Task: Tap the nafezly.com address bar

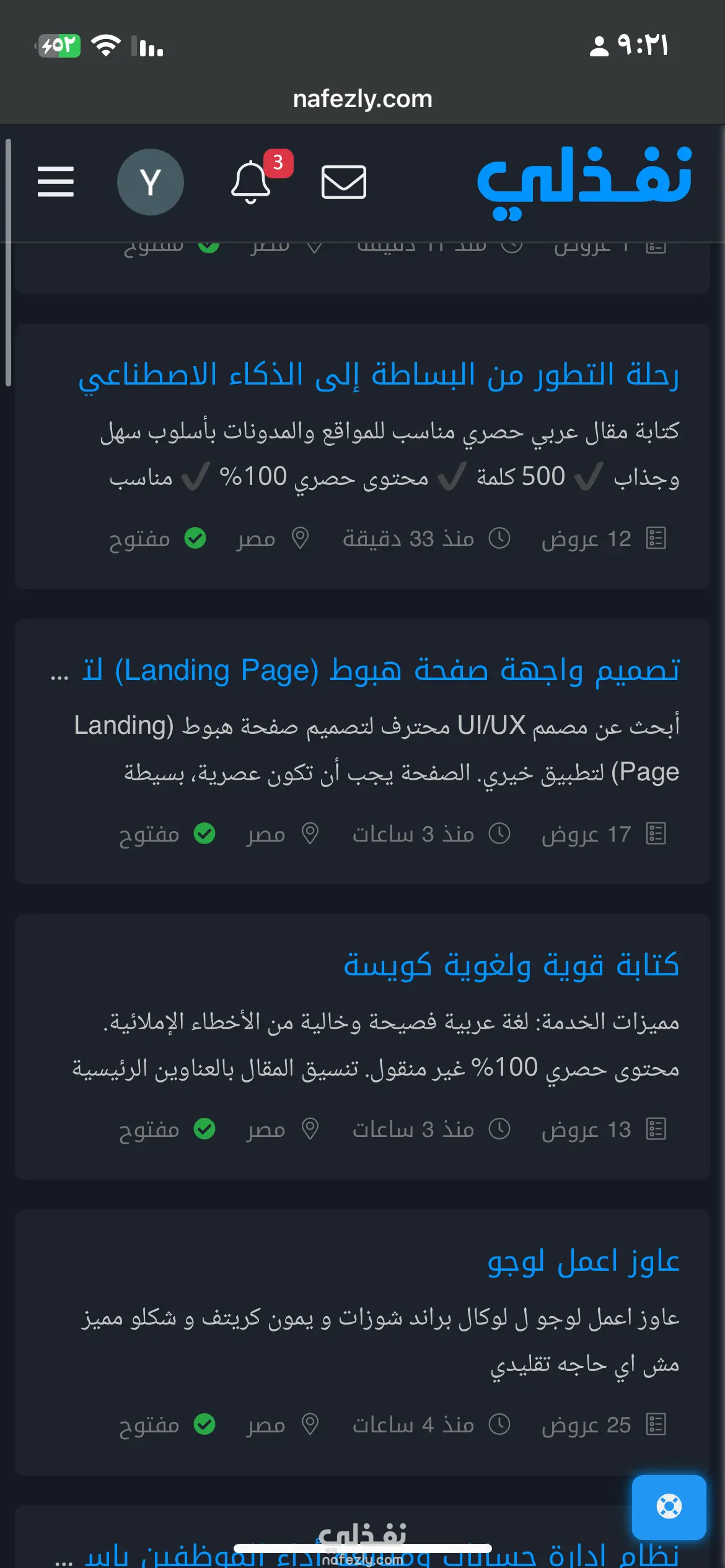Action: [362, 99]
